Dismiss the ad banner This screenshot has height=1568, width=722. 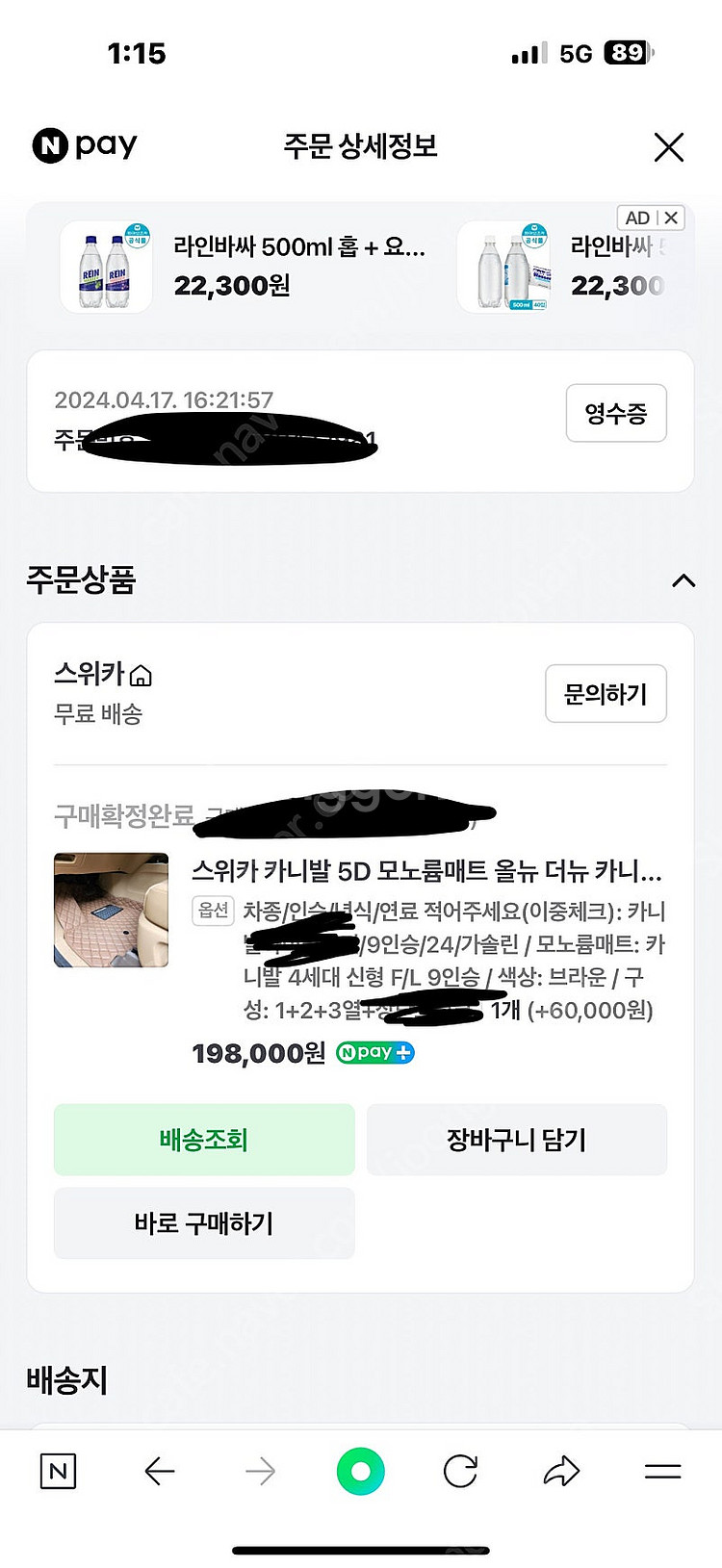point(671,218)
